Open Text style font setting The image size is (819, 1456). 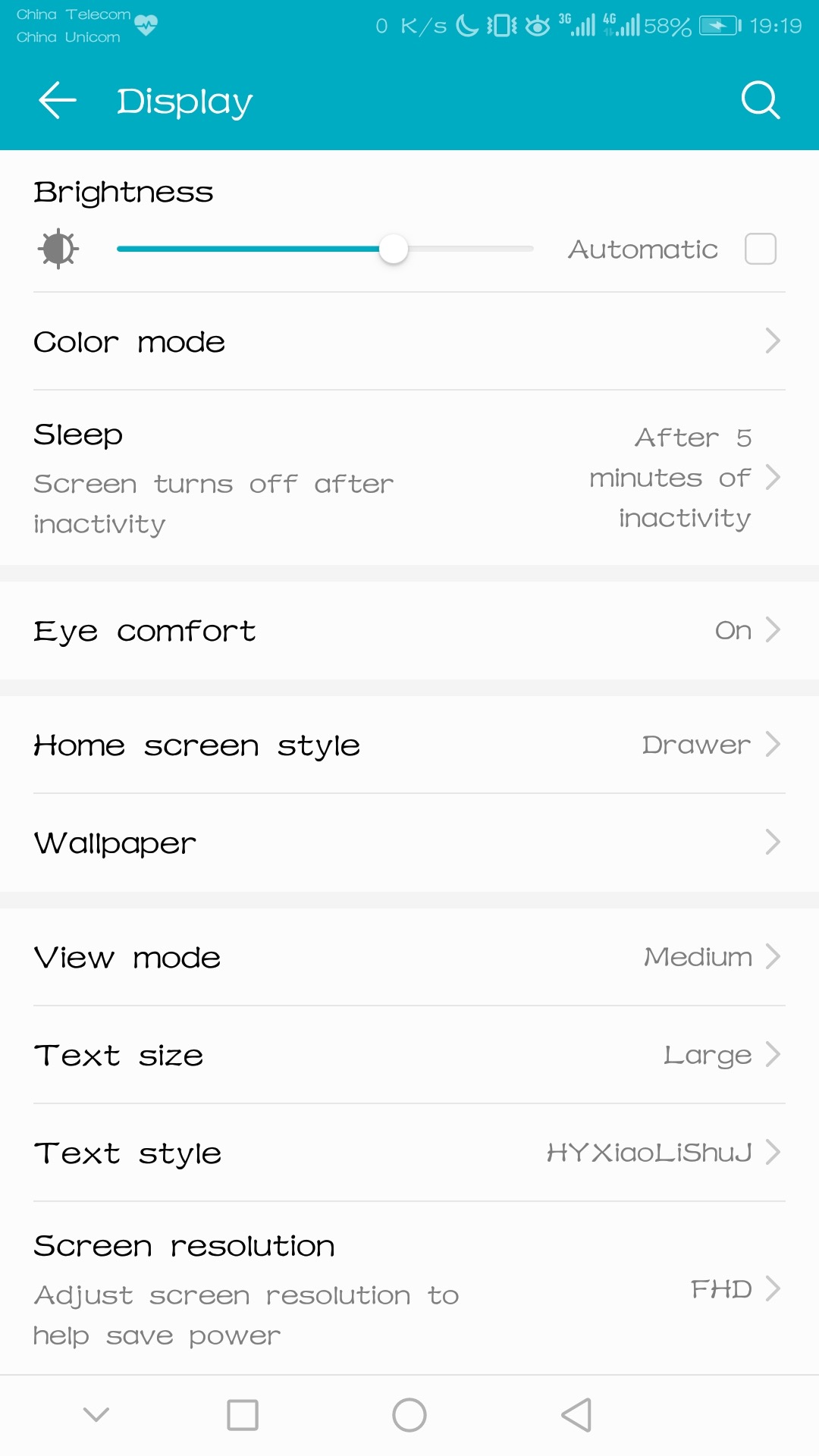(x=409, y=1153)
